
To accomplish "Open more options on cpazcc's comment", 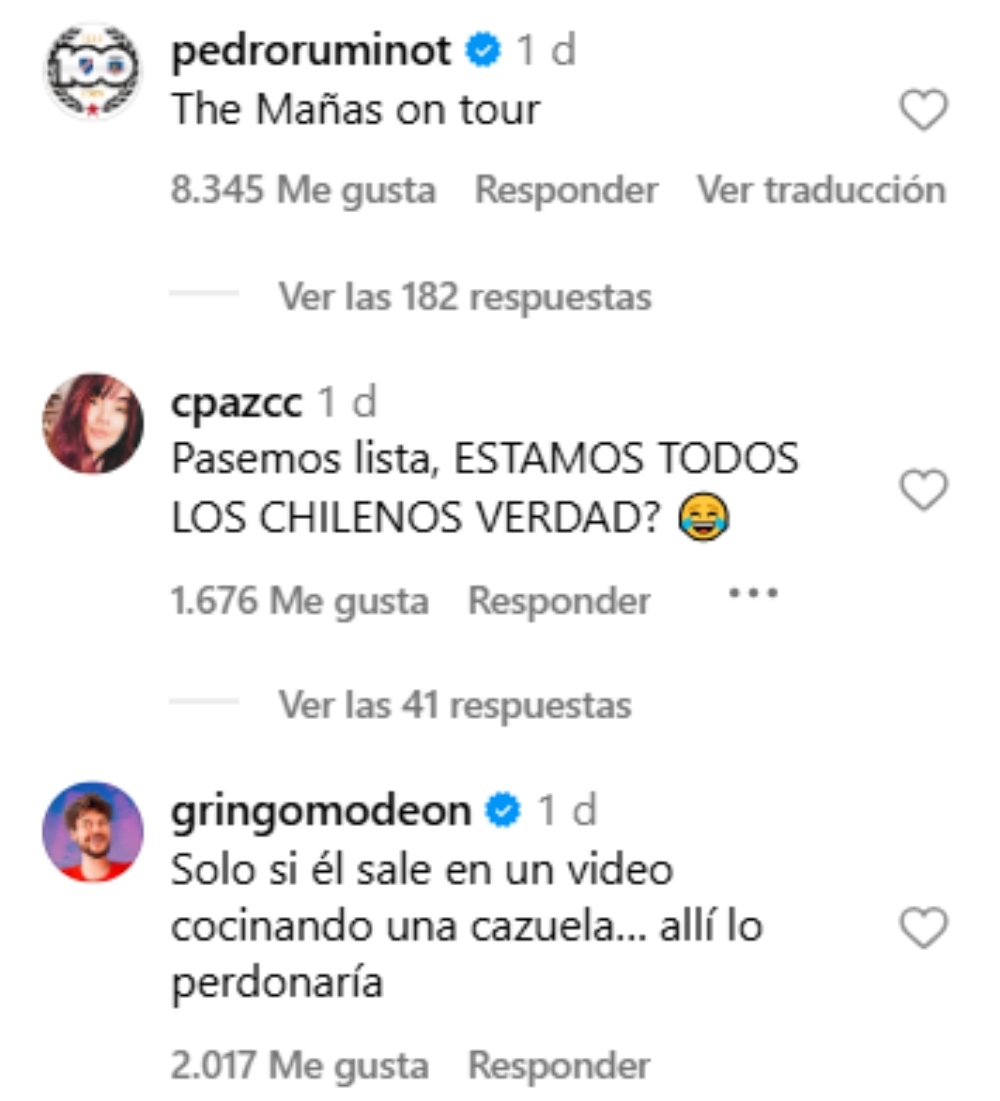I will [752, 594].
